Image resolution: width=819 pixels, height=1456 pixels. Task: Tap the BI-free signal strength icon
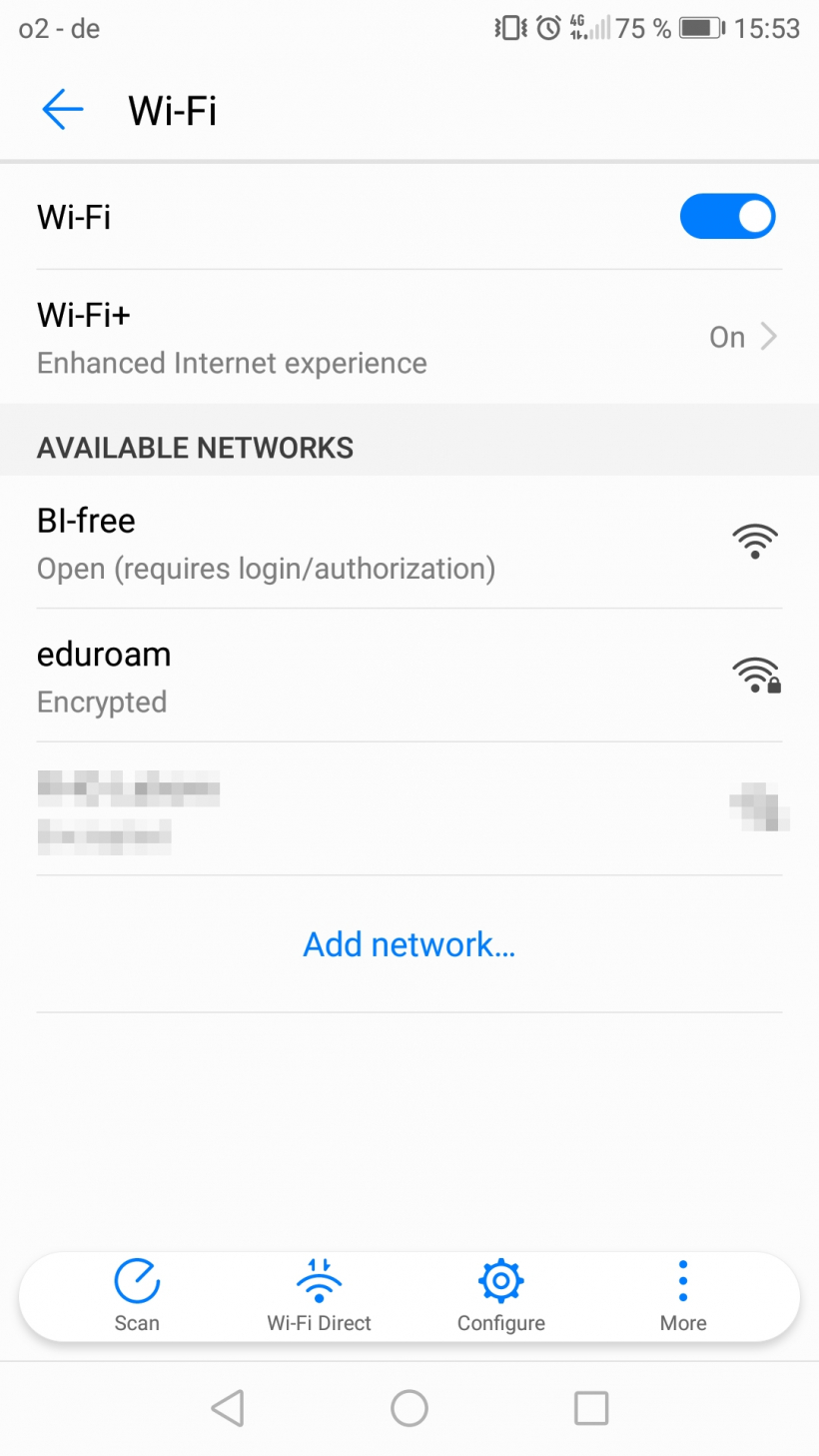756,540
